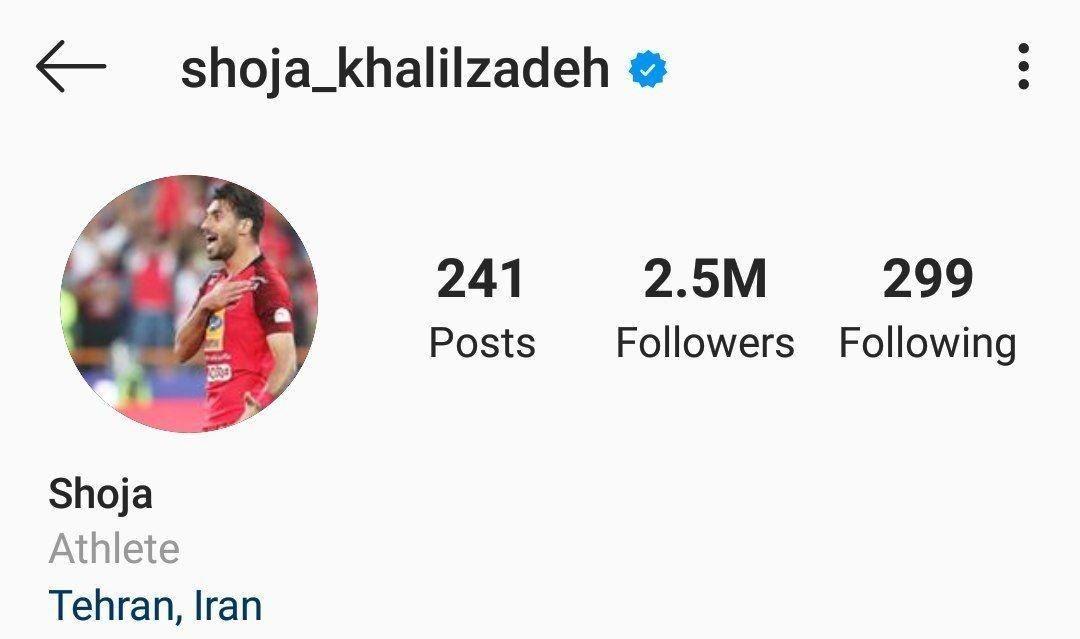This screenshot has width=1080, height=639.
Task: Open the 2.5M Followers list
Action: 704,308
